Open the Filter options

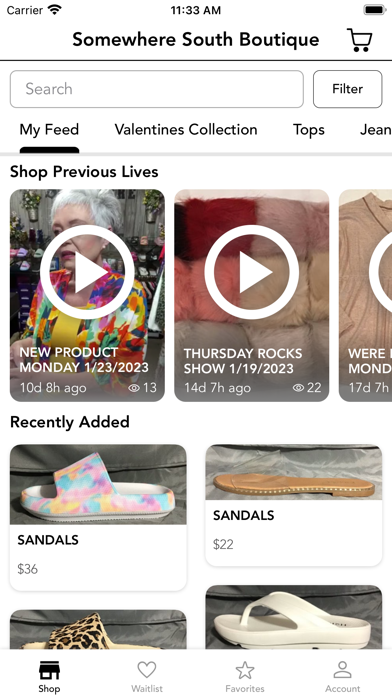[x=348, y=89]
